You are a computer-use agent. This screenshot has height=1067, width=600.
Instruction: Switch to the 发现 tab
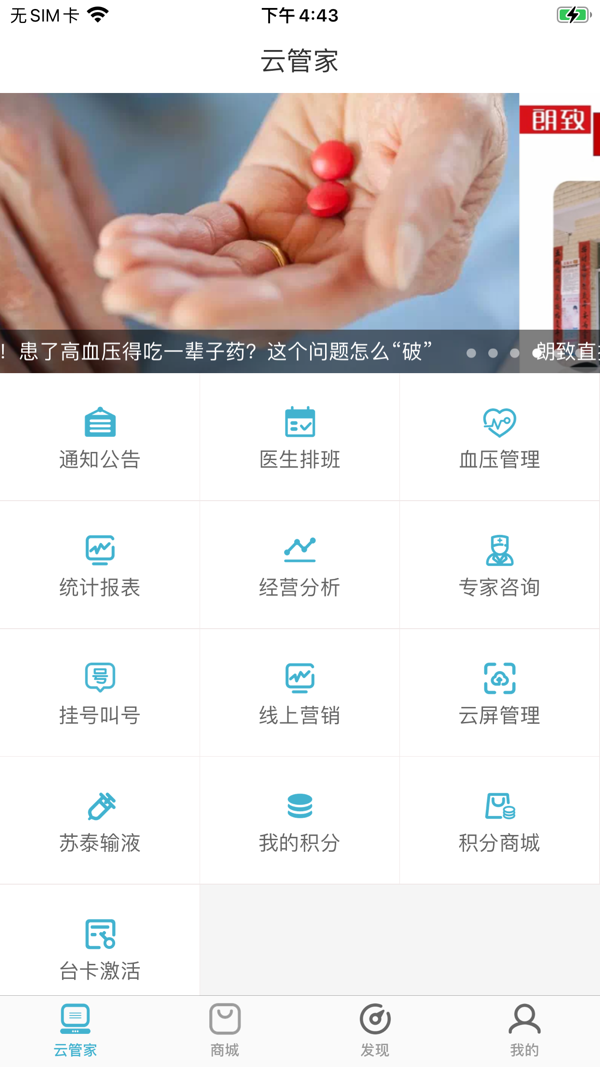[375, 1030]
